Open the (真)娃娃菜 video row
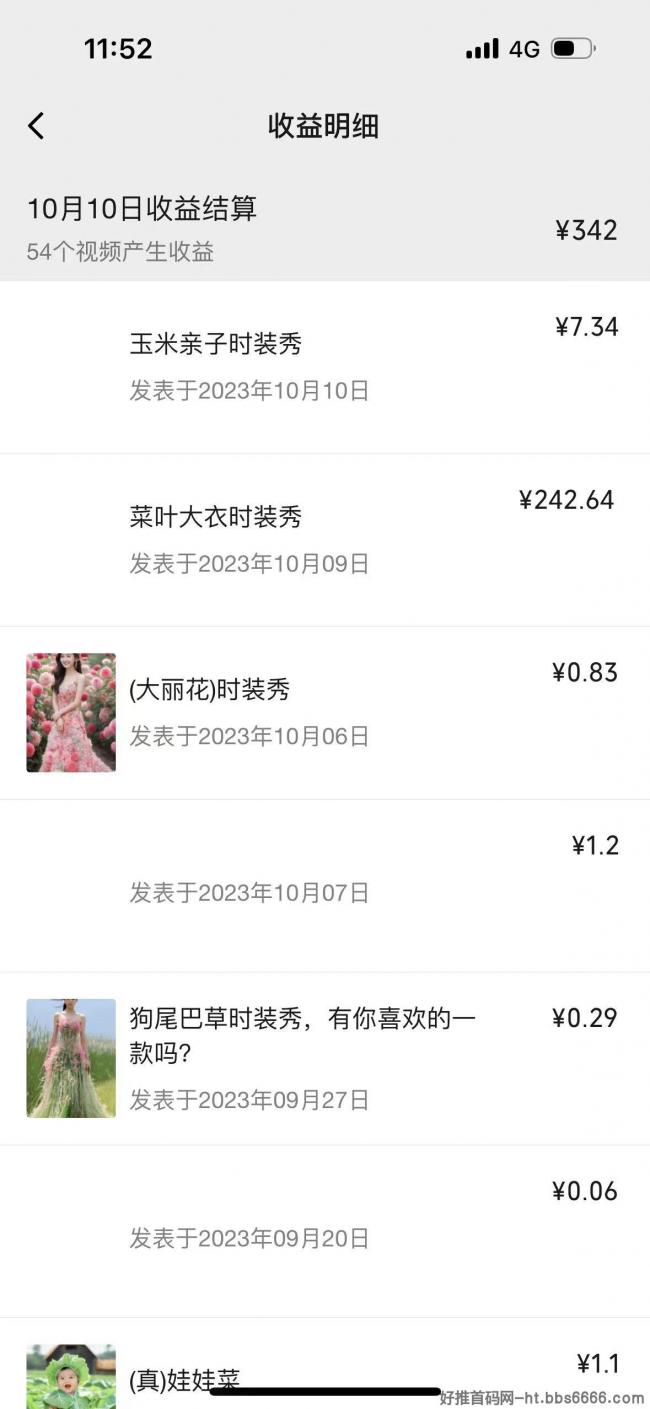This screenshot has height=1409, width=650. click(325, 1364)
